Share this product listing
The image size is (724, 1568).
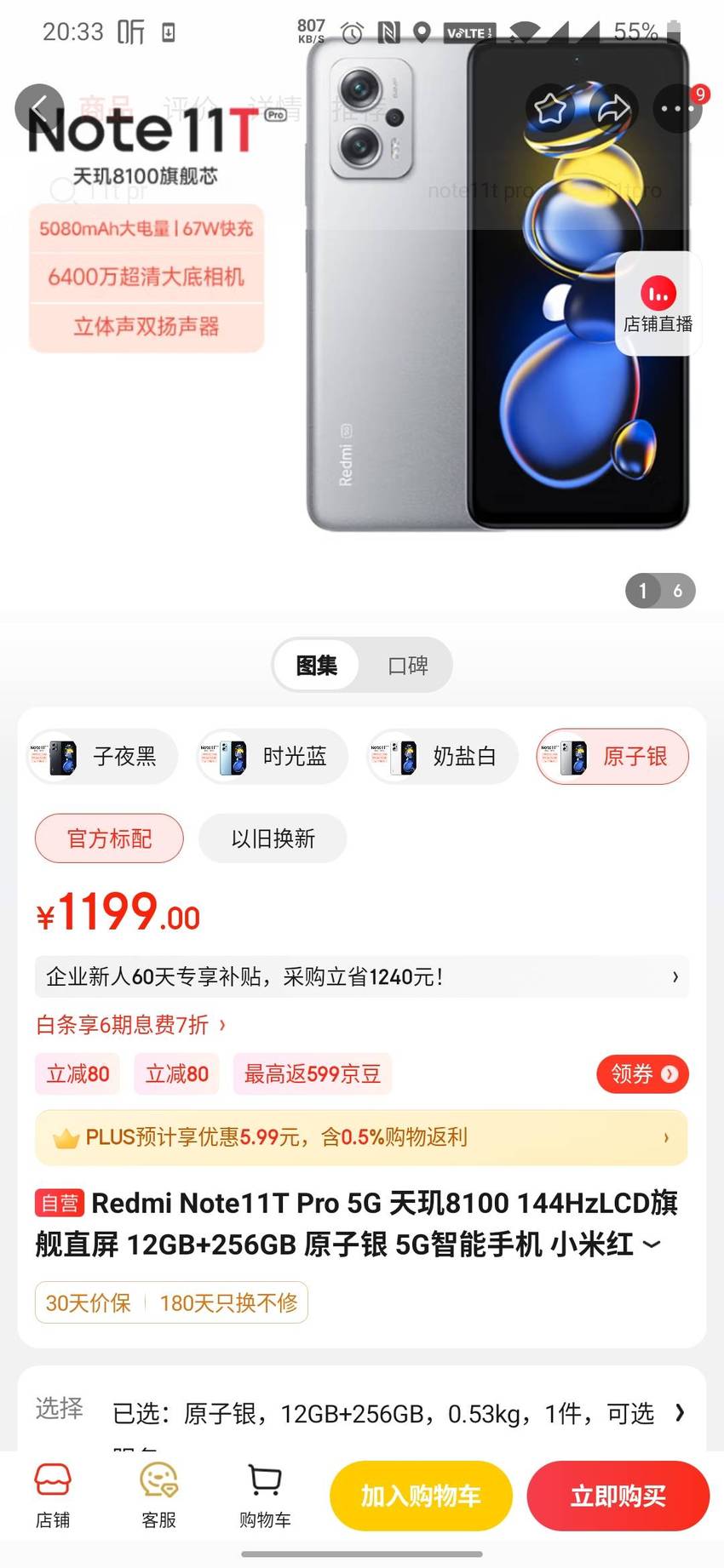tap(614, 108)
